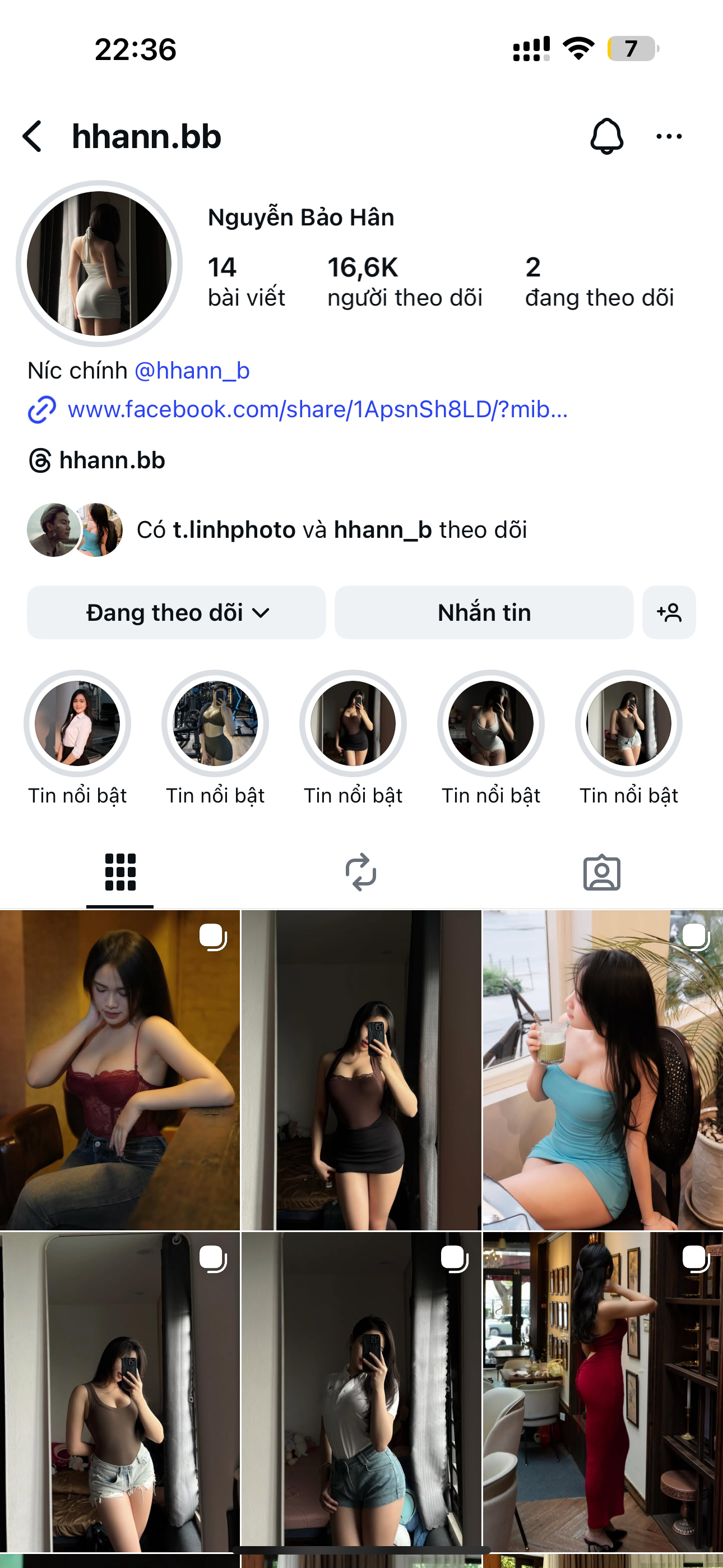Open the notifications bell for this profile
Viewport: 723px width, 1568px height.
[606, 136]
